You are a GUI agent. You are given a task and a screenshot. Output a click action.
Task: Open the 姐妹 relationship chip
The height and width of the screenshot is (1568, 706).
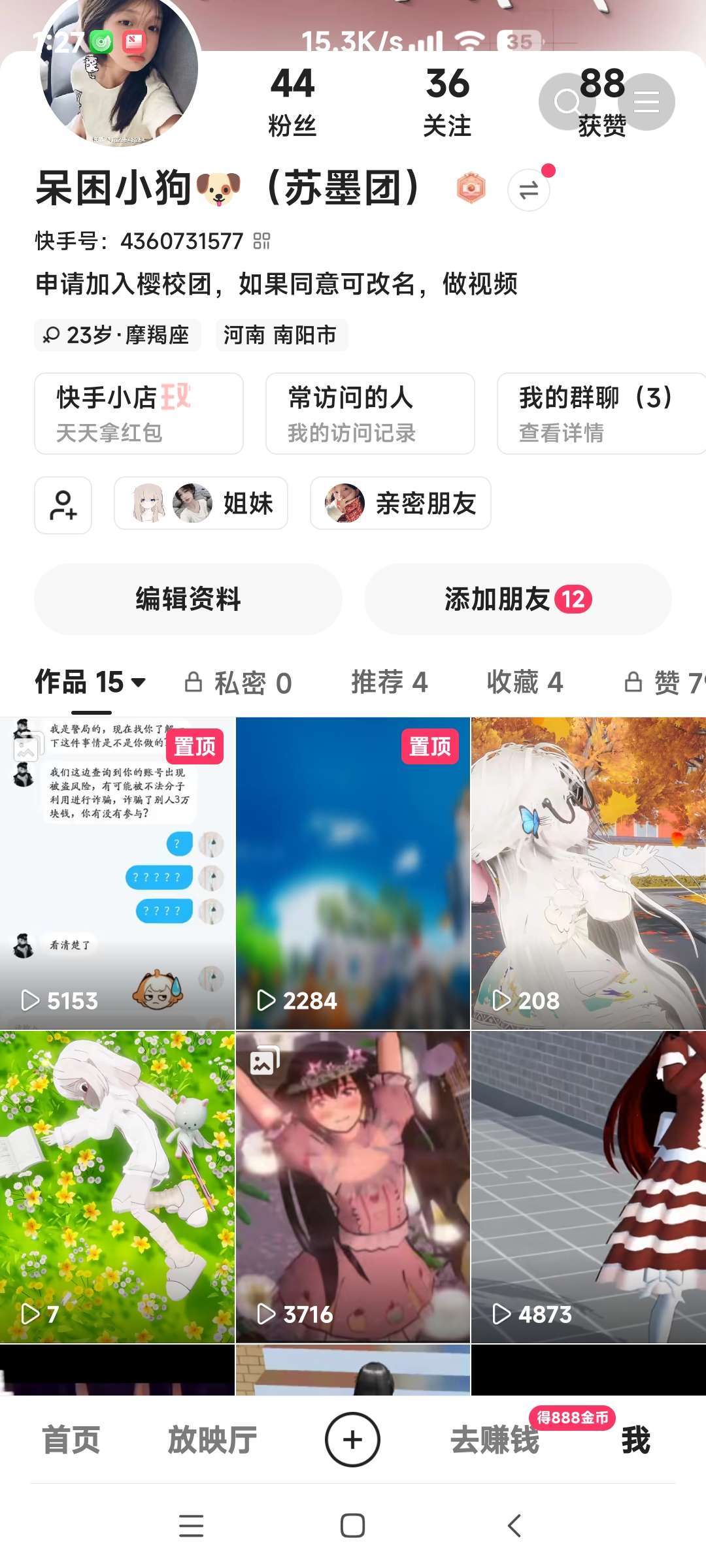(201, 503)
